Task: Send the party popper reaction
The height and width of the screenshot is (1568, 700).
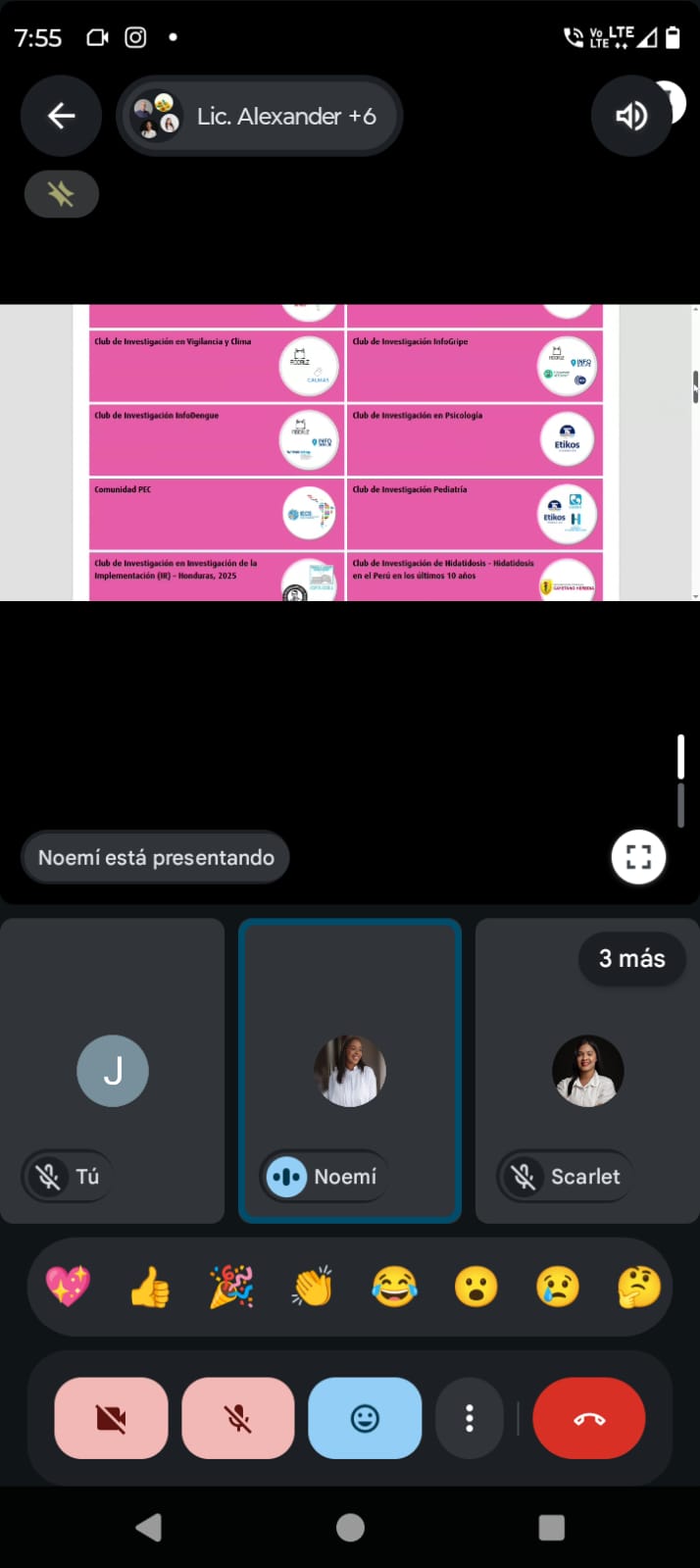Action: point(231,1286)
